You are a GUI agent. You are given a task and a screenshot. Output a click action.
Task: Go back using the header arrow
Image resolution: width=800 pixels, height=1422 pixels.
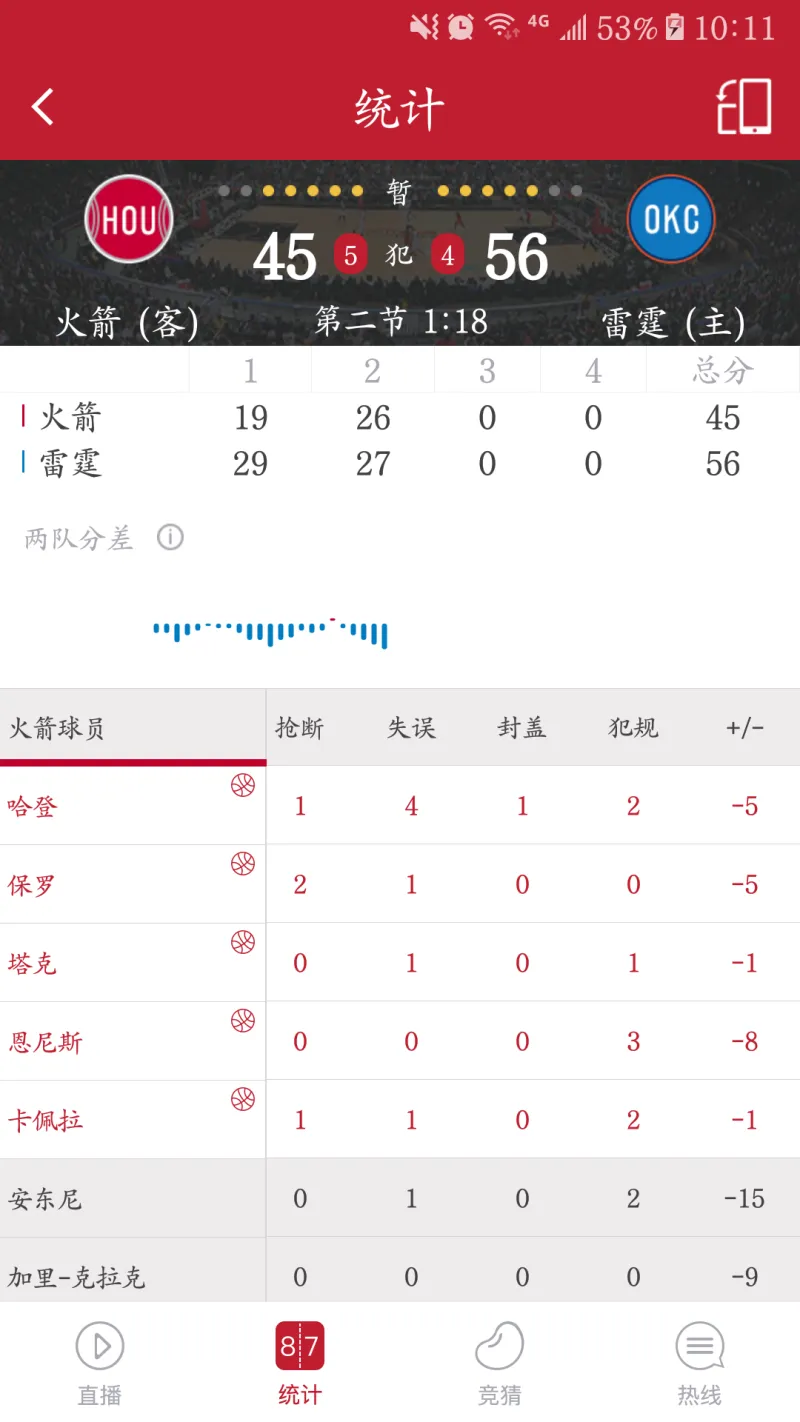[x=43, y=107]
